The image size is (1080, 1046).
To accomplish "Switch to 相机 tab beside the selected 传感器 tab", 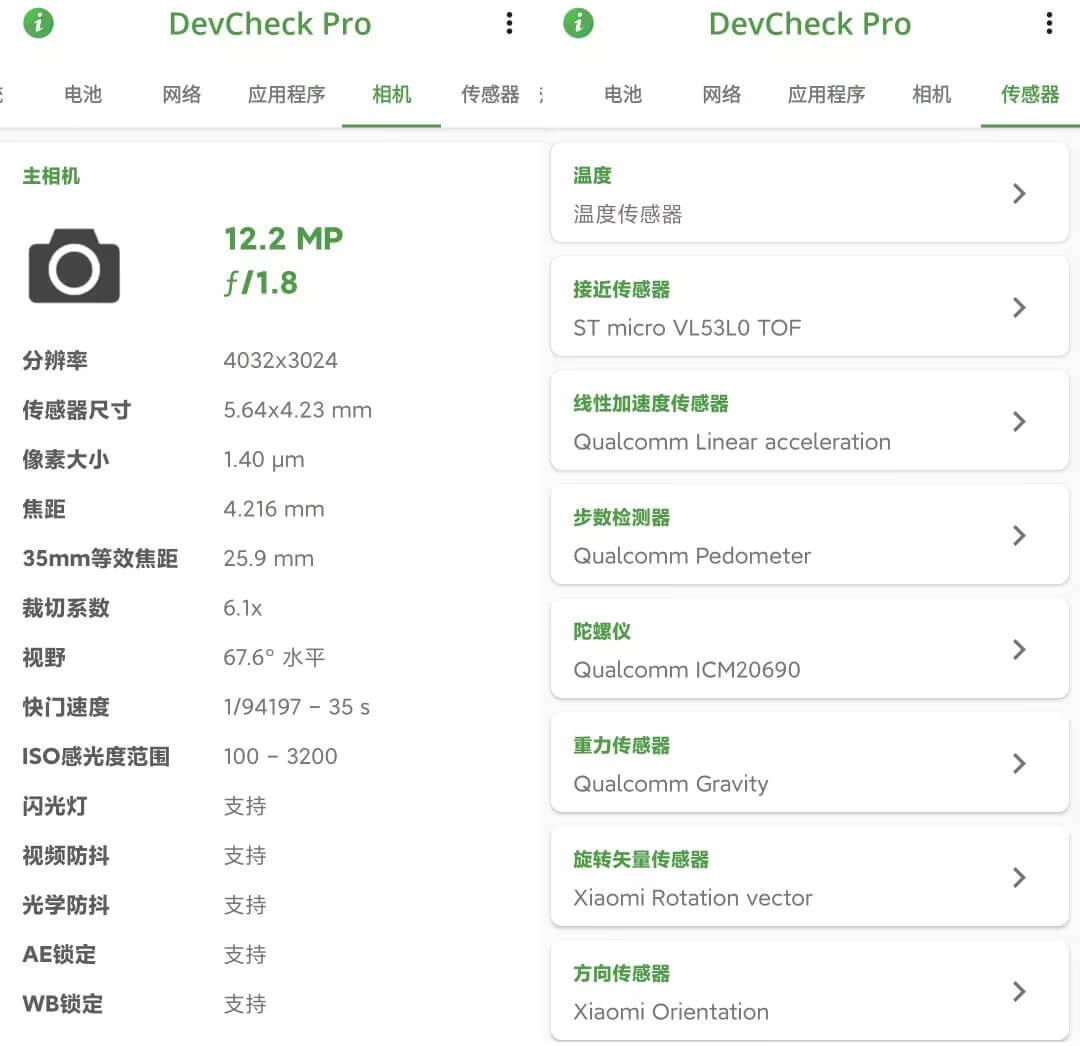I will 931,95.
